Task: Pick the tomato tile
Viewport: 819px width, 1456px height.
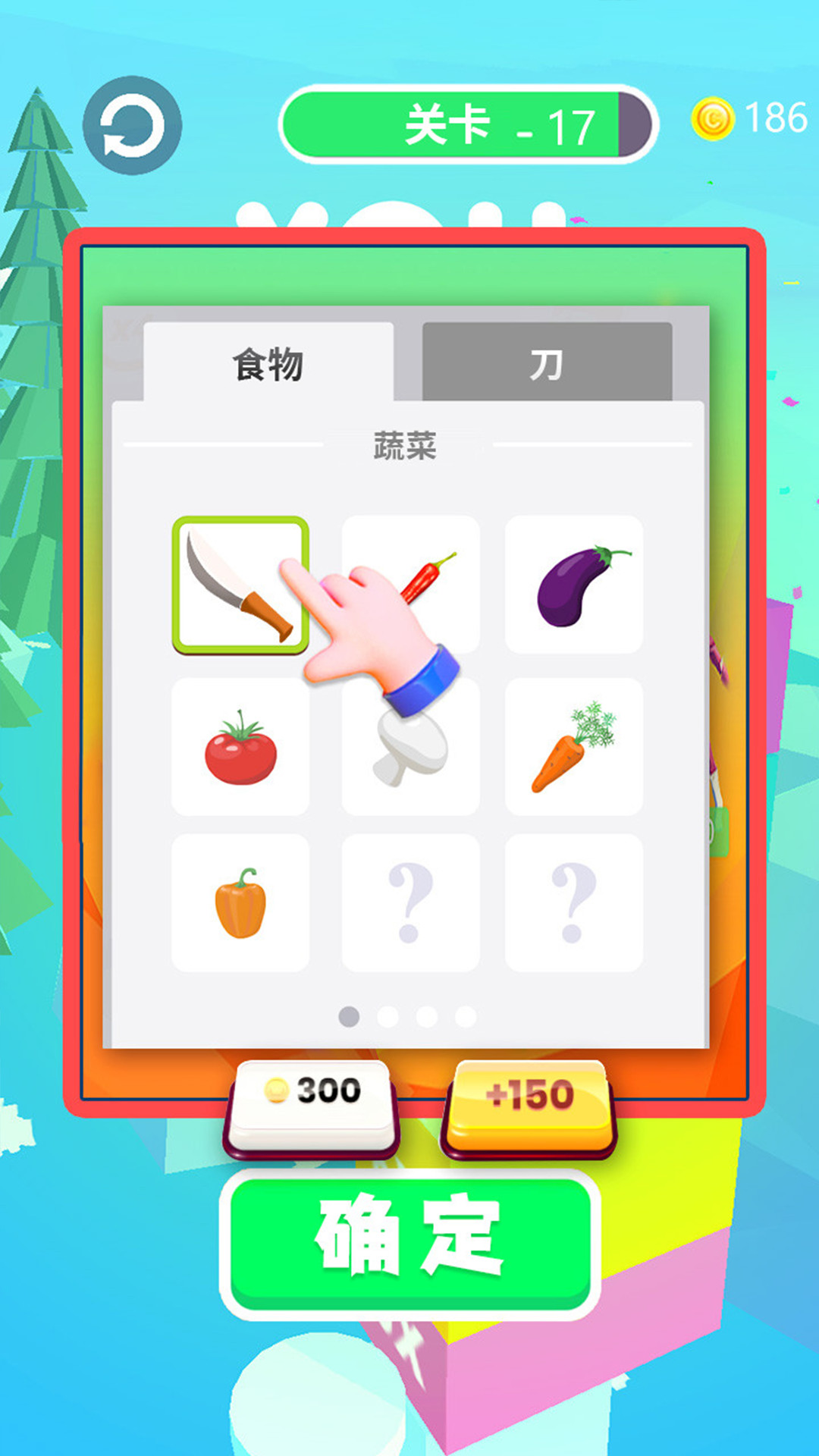Action: 240,747
